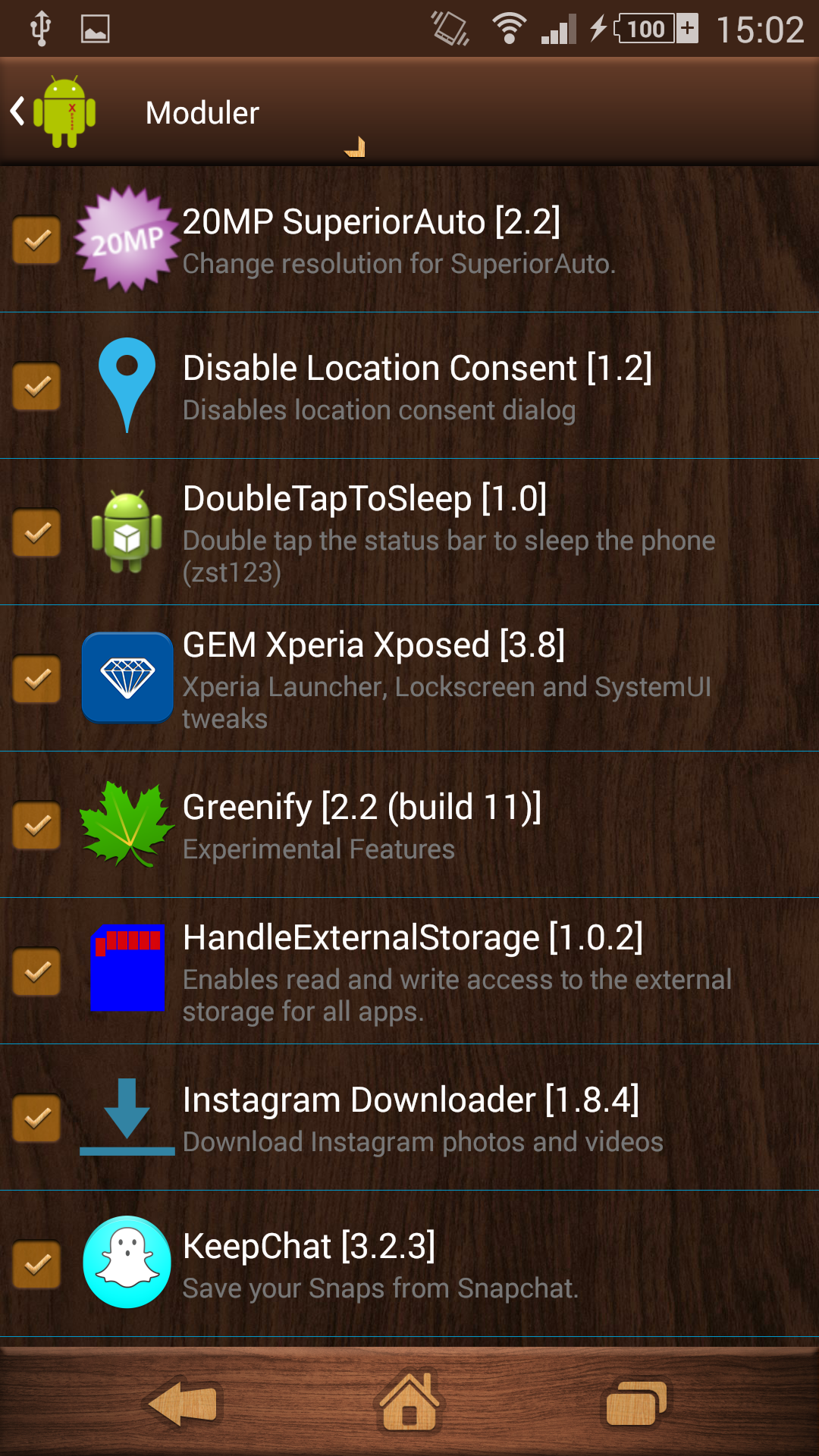819x1456 pixels.
Task: Toggle the KeepChat module checkbox
Action: (36, 1265)
